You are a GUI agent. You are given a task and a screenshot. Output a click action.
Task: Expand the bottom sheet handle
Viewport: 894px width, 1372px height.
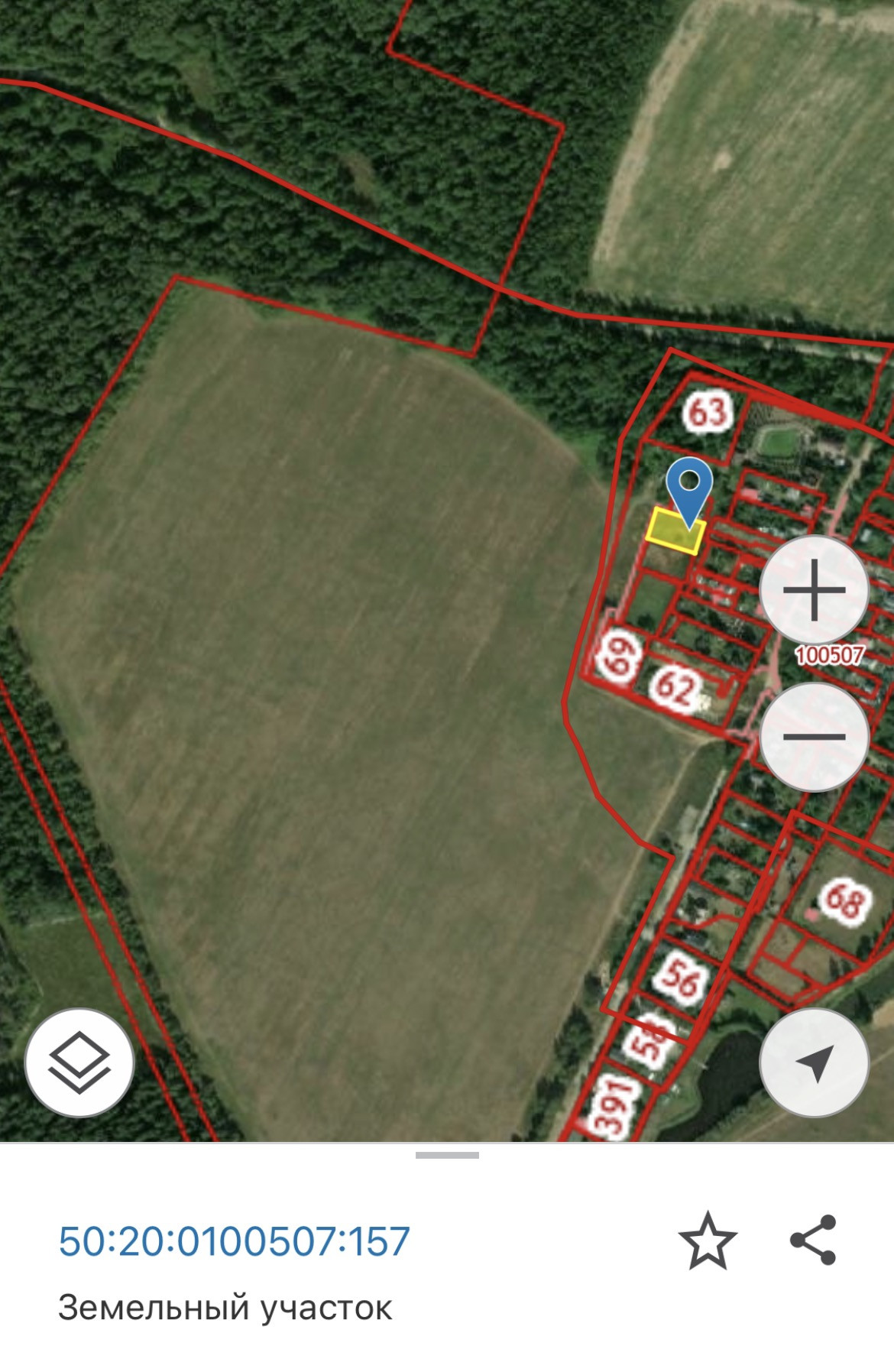(447, 1156)
